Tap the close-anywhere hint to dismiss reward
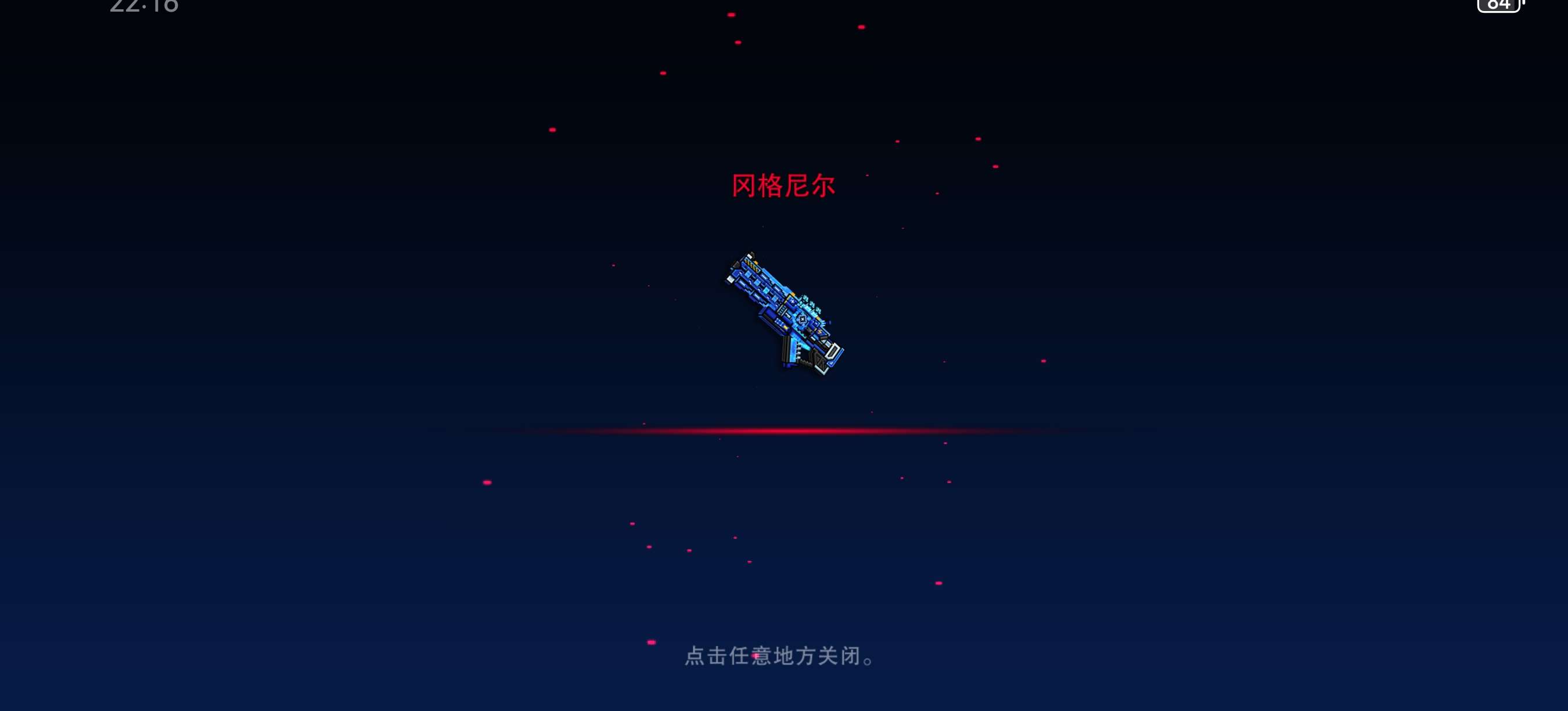 (x=780, y=656)
